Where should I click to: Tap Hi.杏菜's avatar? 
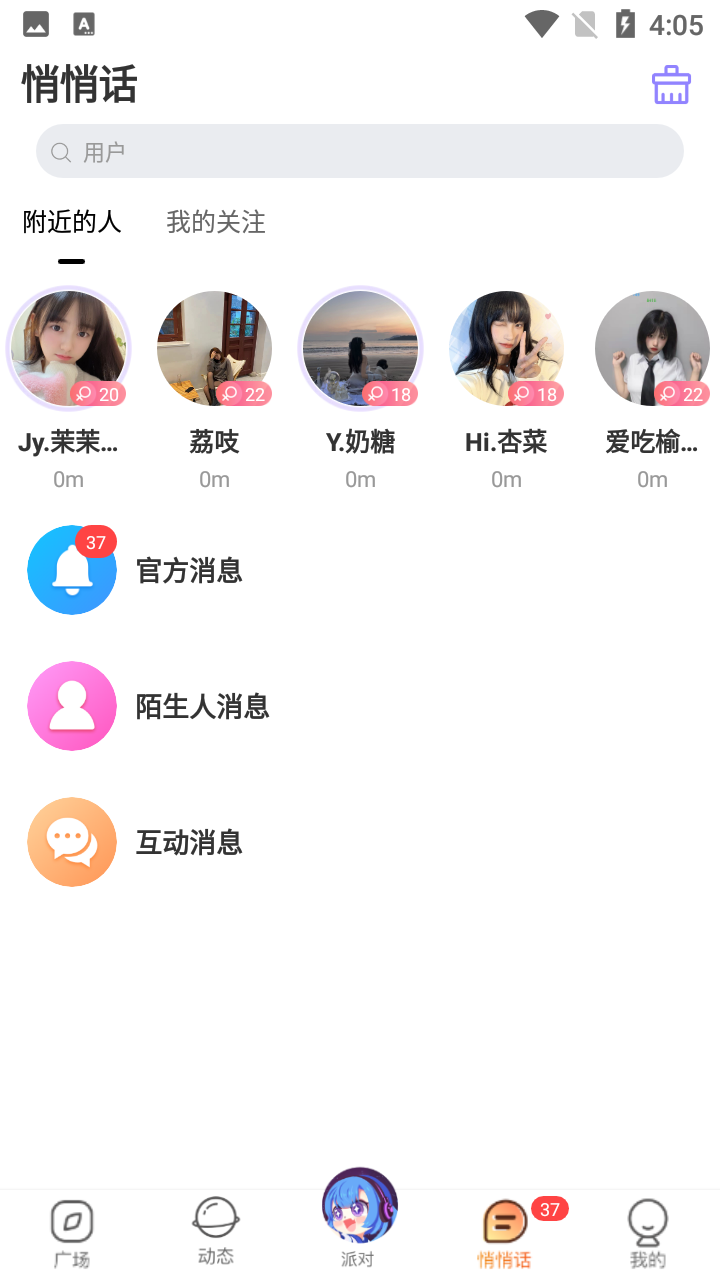pyautogui.click(x=506, y=349)
